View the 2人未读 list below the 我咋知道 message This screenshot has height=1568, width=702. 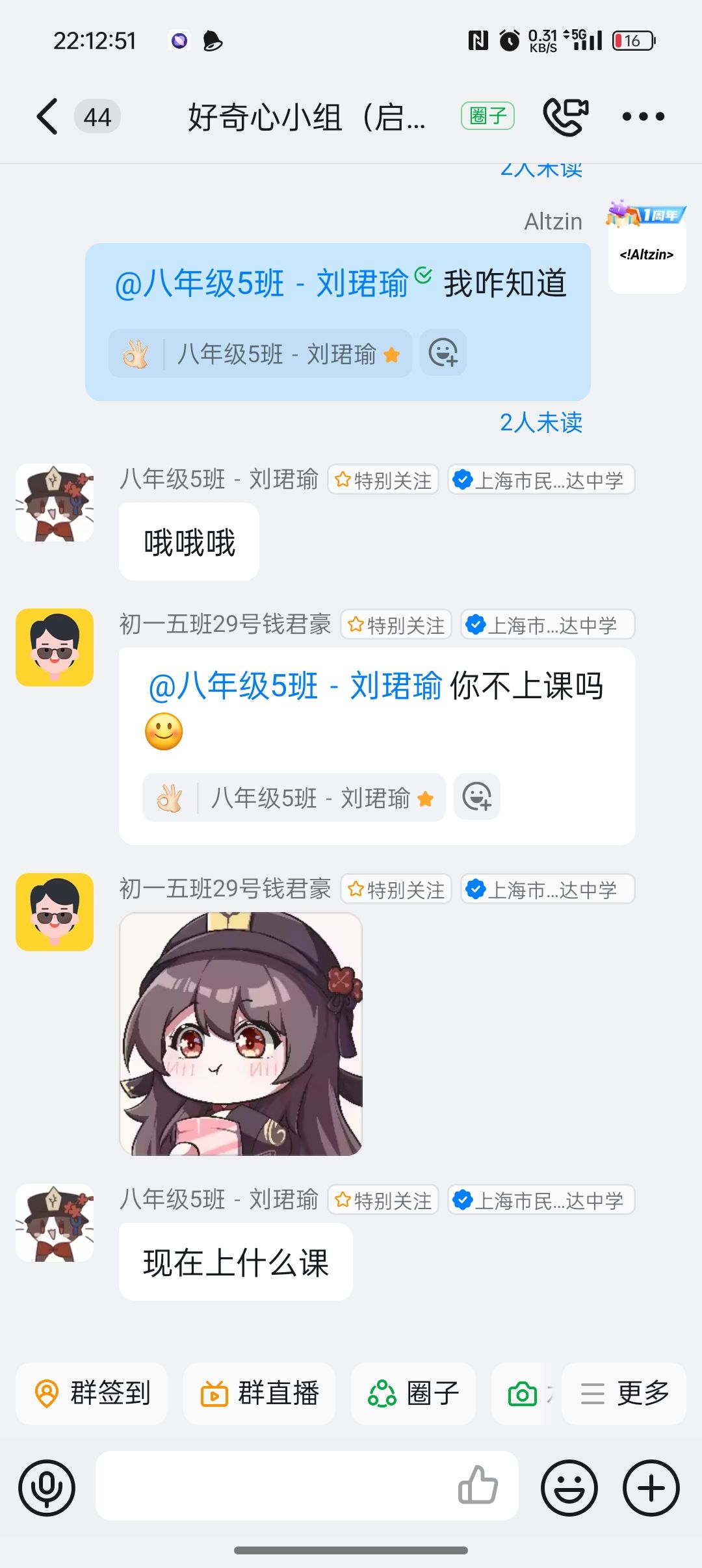tap(541, 423)
